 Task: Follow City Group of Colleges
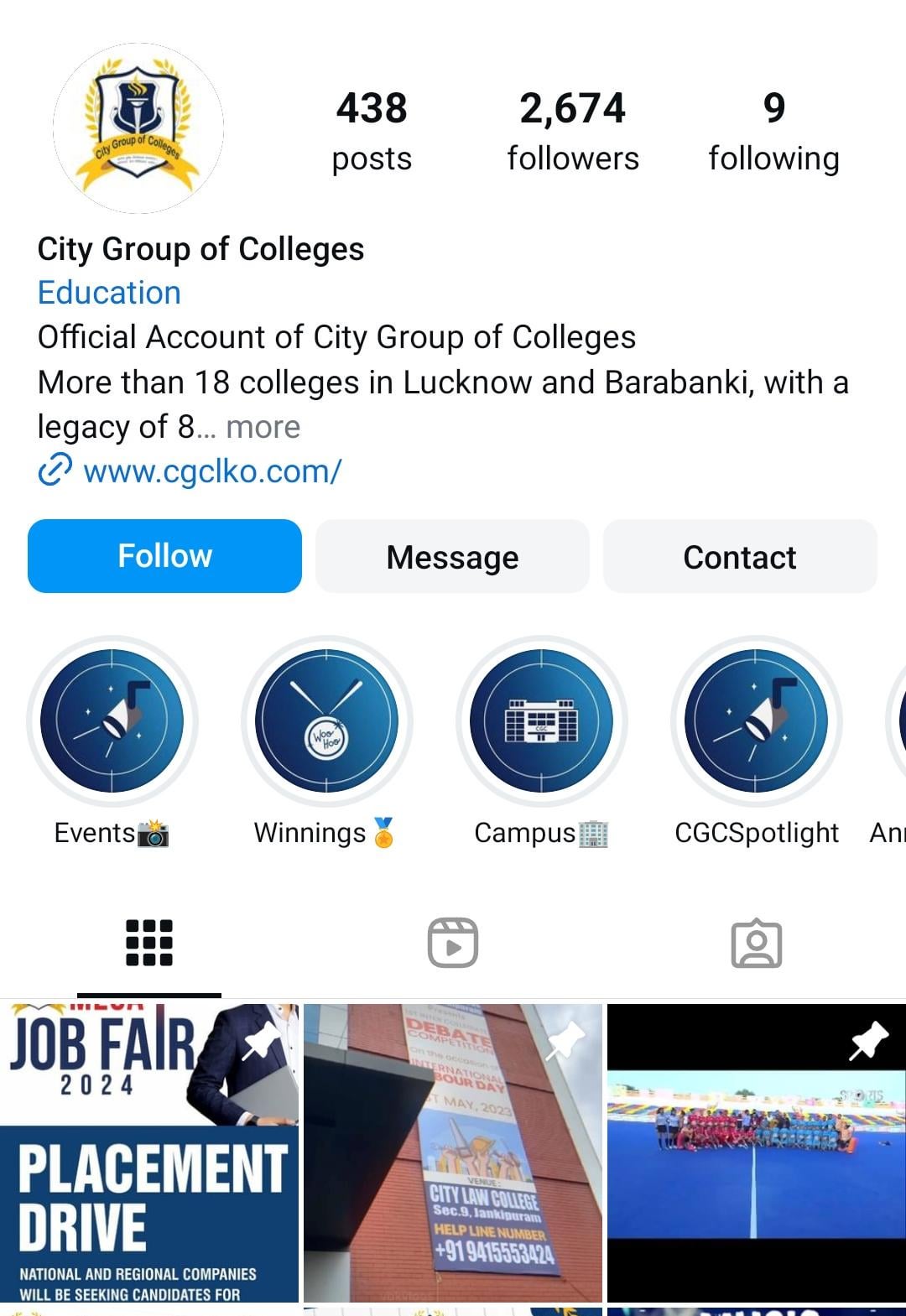click(164, 556)
